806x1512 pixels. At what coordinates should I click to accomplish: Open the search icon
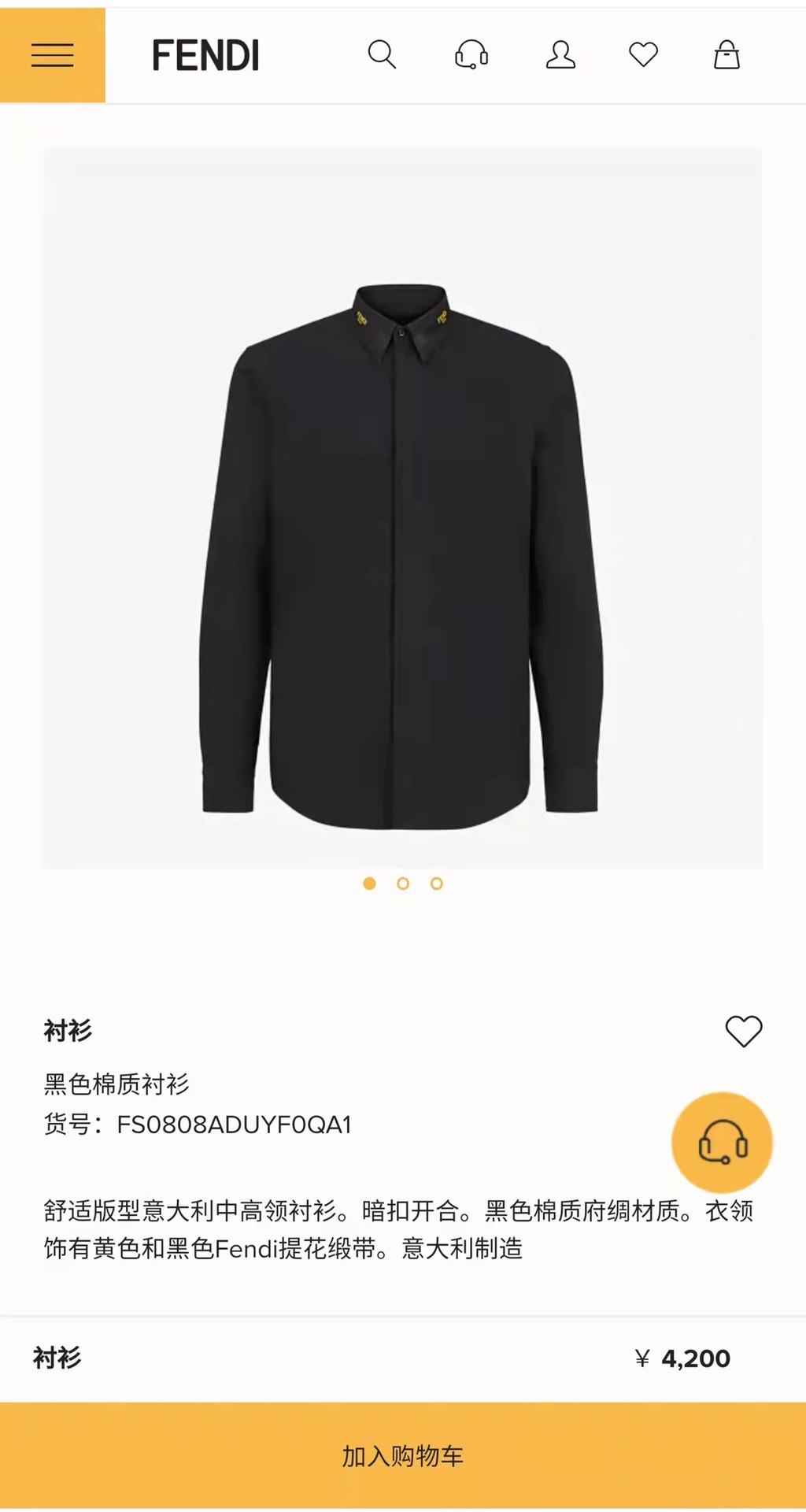pos(383,54)
